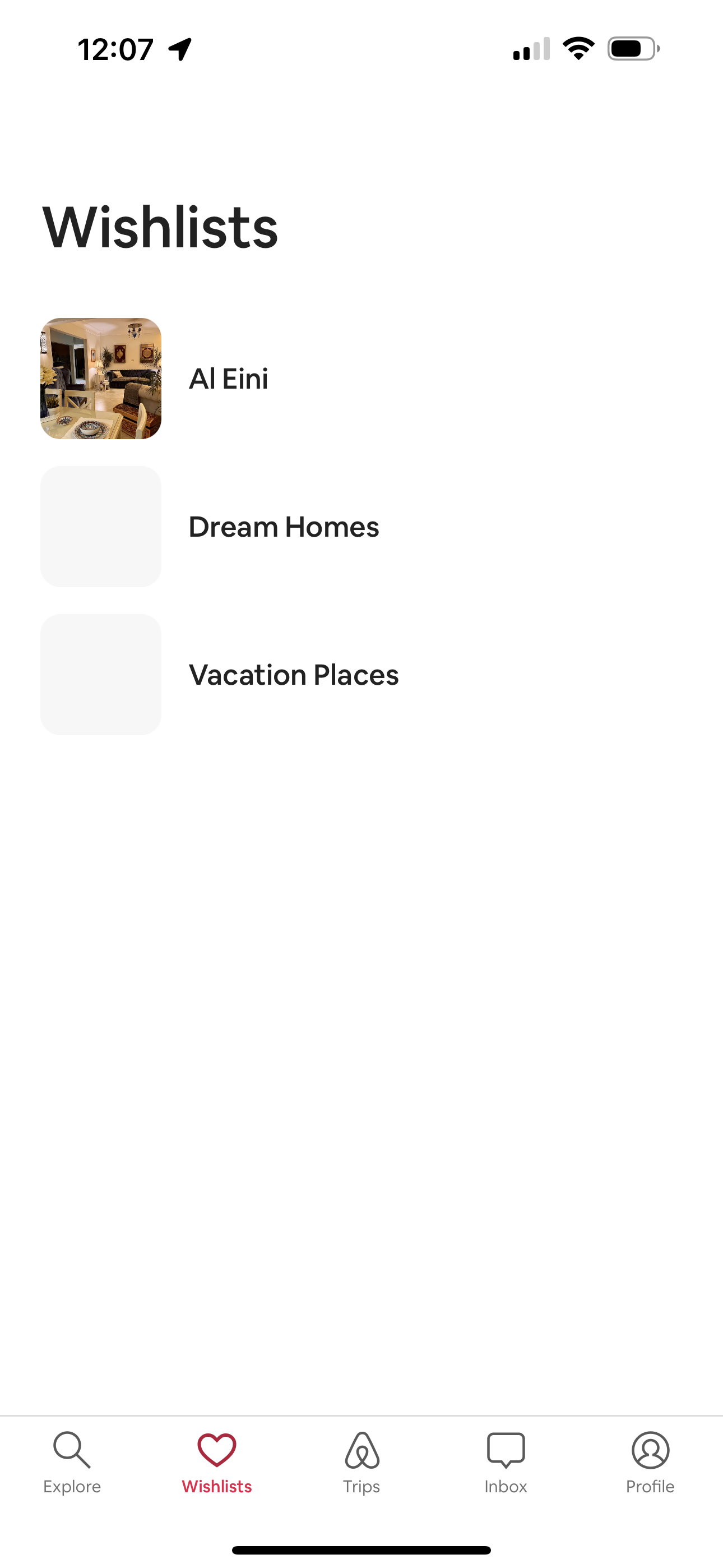Tap the empty Dream Homes cover tile

coord(101,527)
